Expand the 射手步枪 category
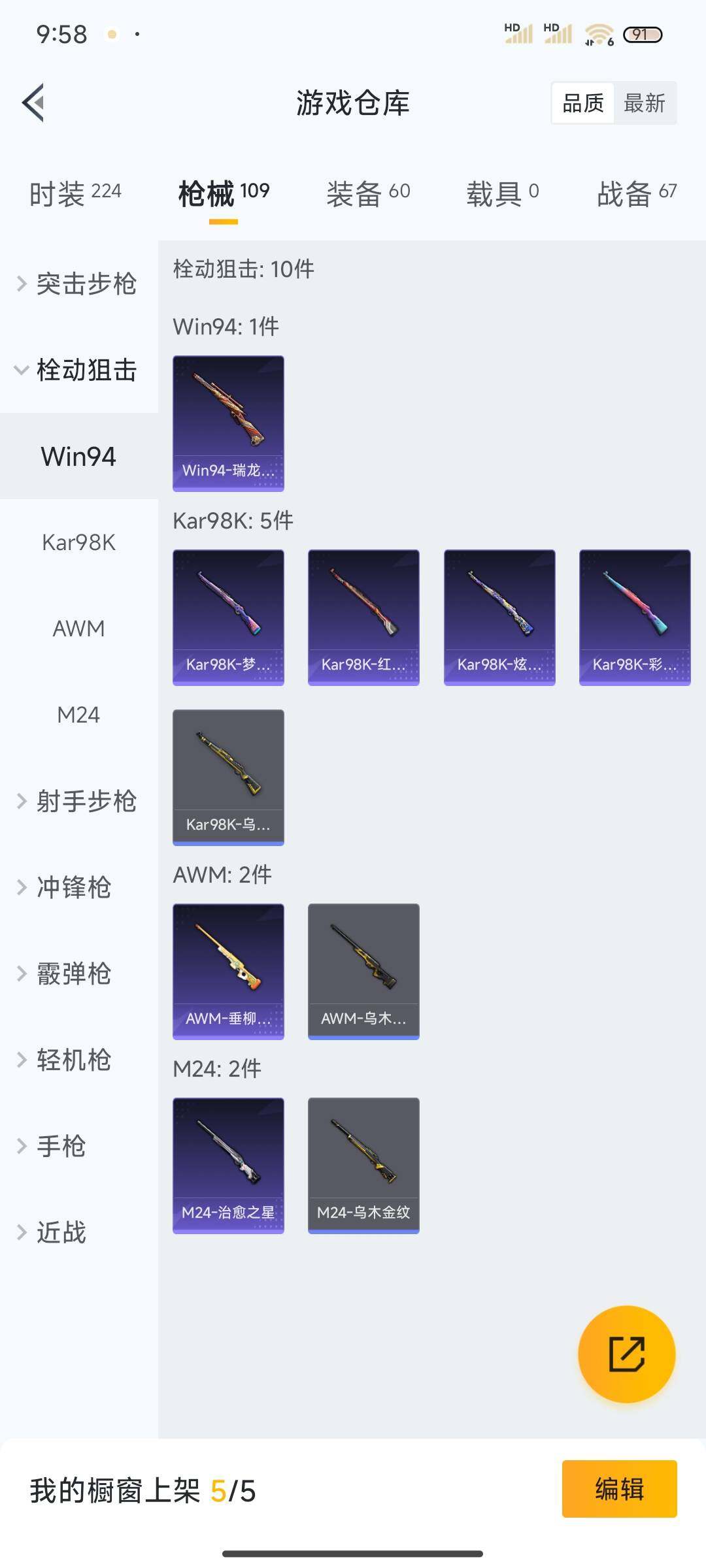This screenshot has height=1568, width=706. (x=78, y=801)
